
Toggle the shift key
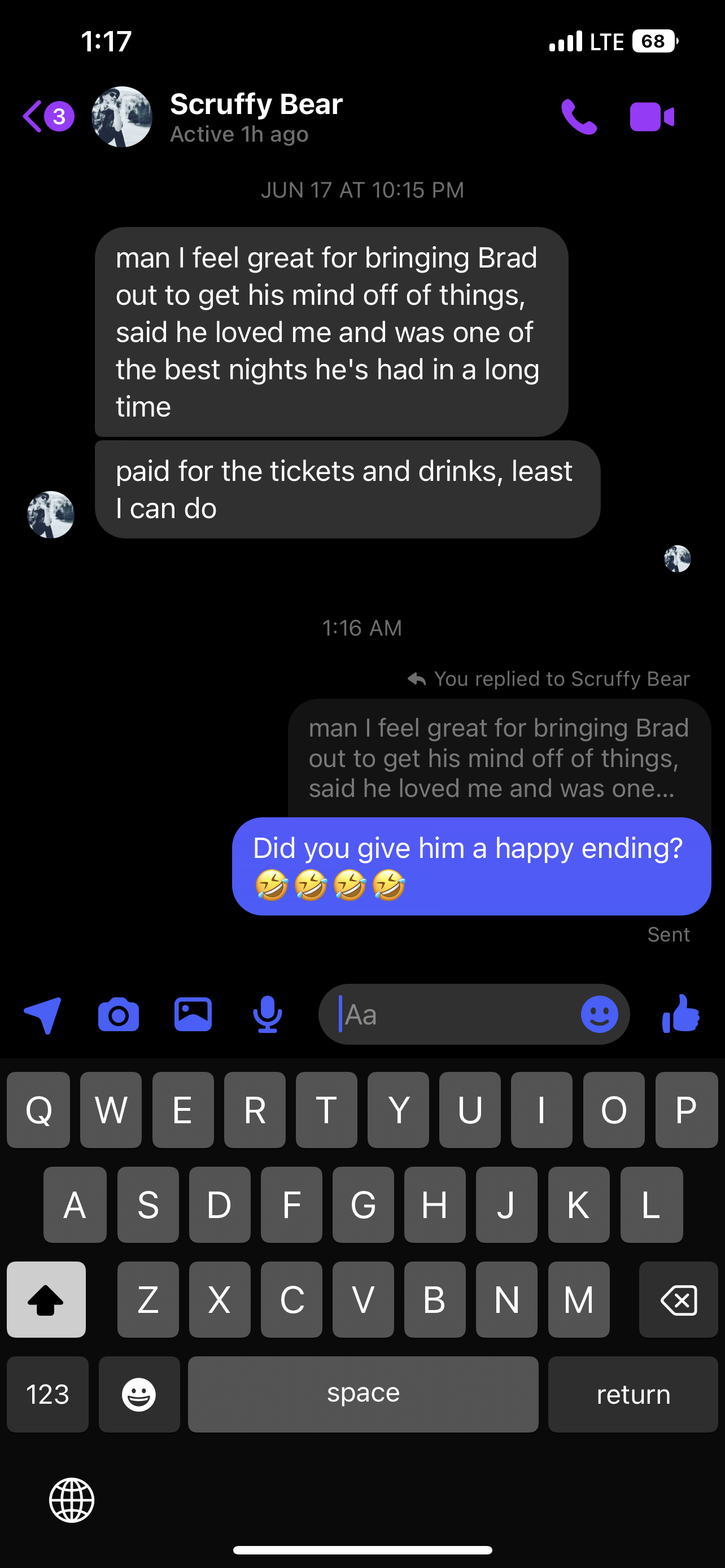click(46, 1299)
